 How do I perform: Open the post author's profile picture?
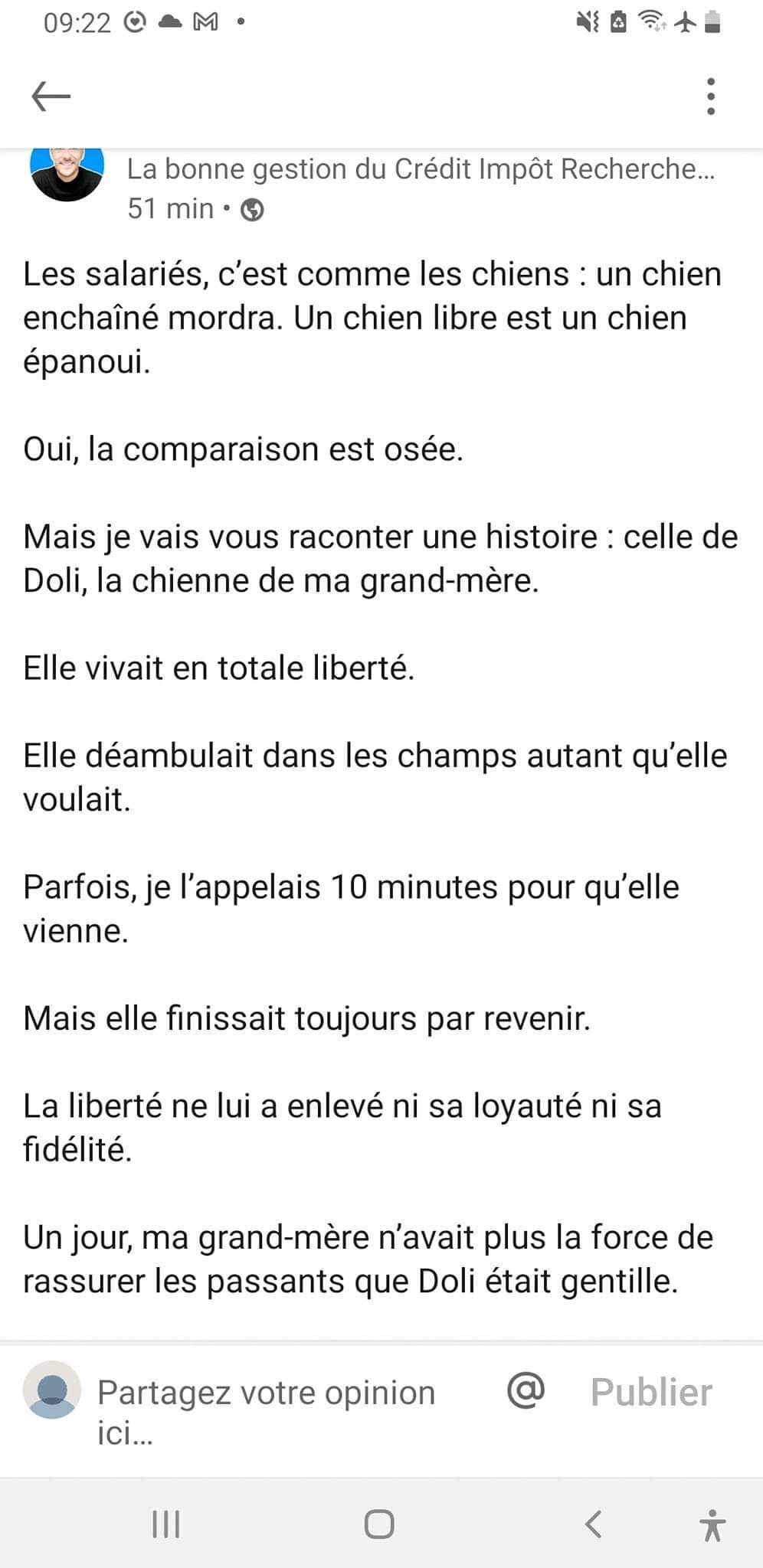(67, 175)
